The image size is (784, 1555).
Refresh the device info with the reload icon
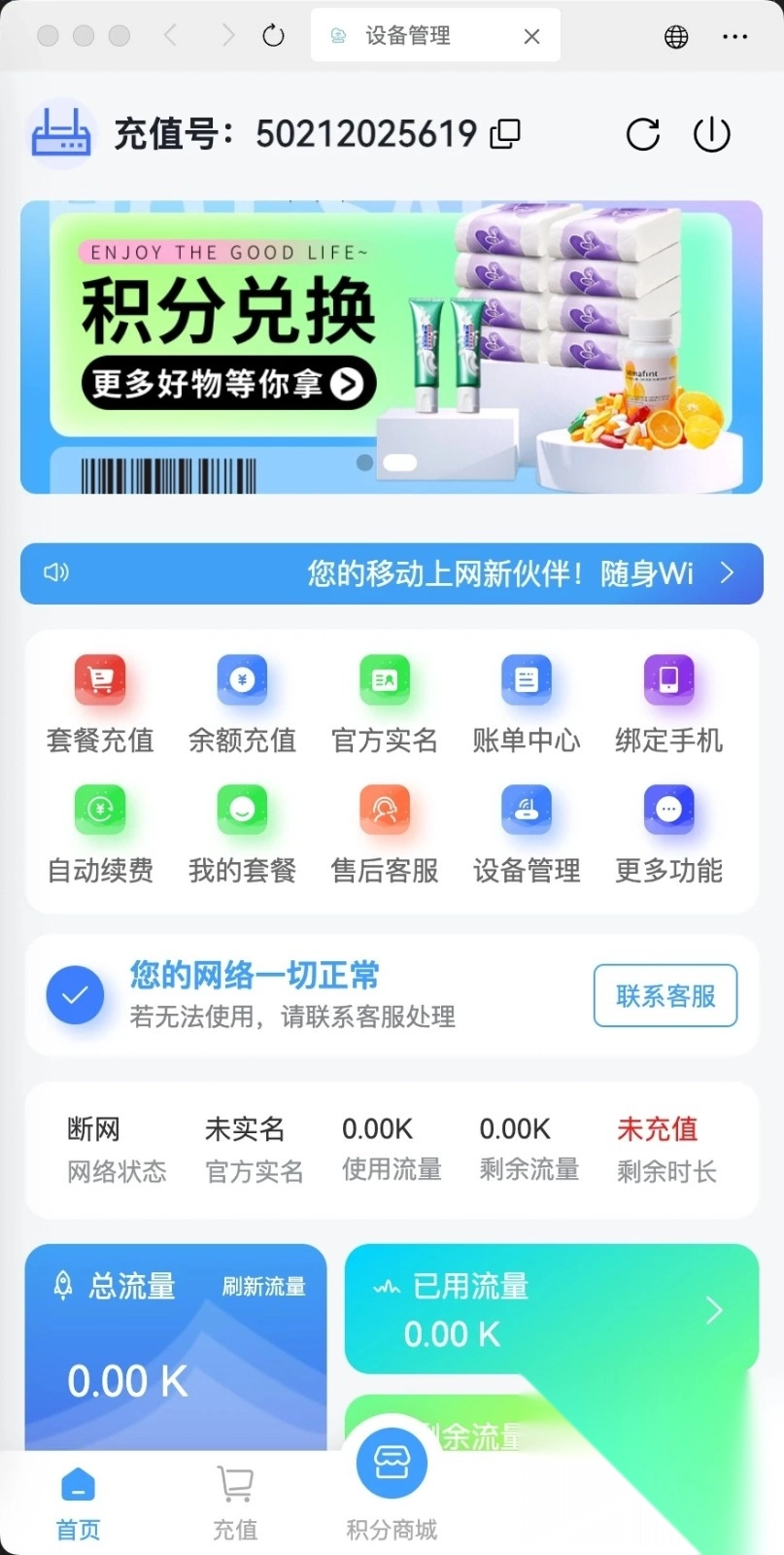[643, 134]
